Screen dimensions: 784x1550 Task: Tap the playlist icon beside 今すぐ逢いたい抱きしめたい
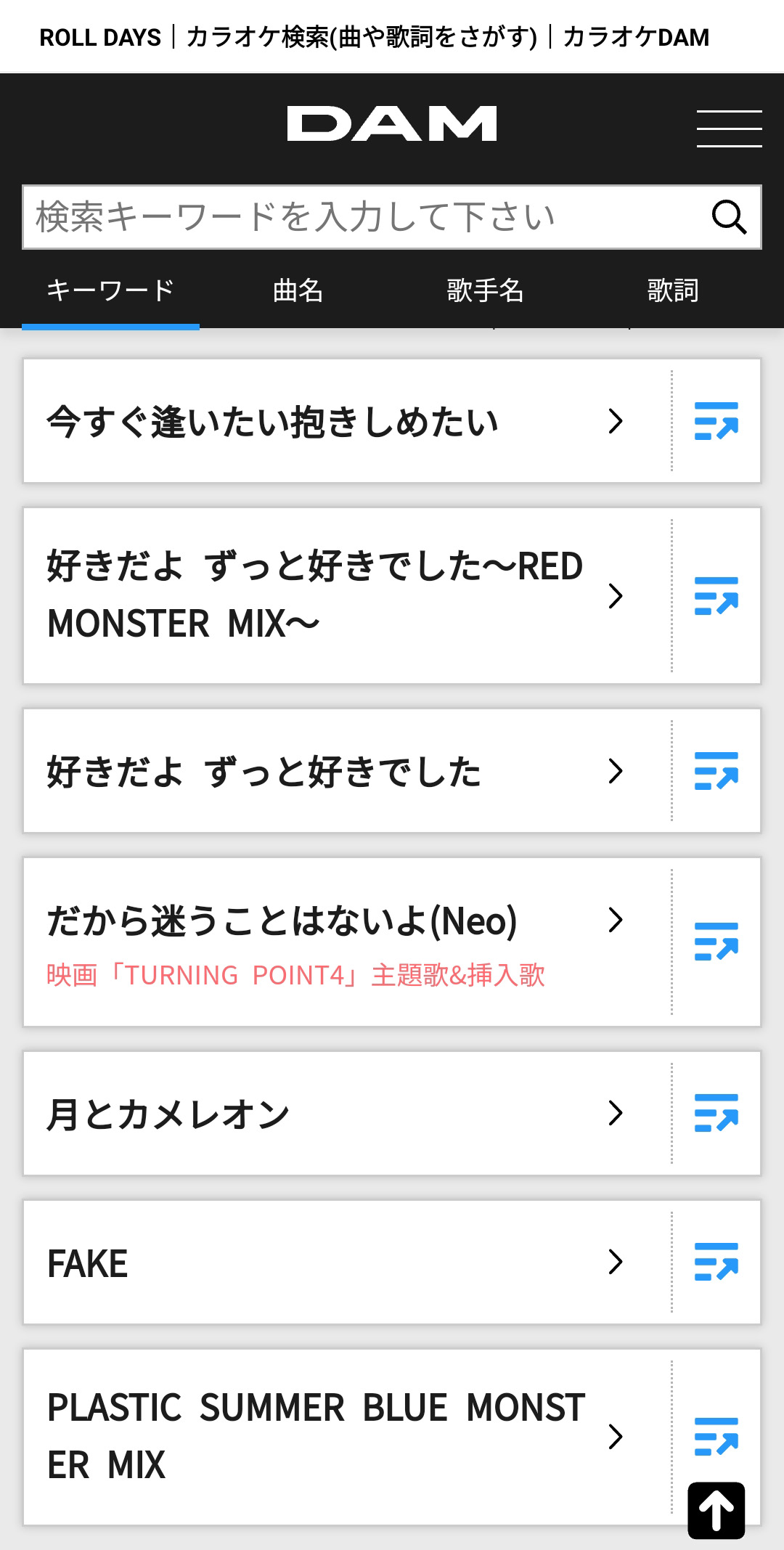pos(716,421)
